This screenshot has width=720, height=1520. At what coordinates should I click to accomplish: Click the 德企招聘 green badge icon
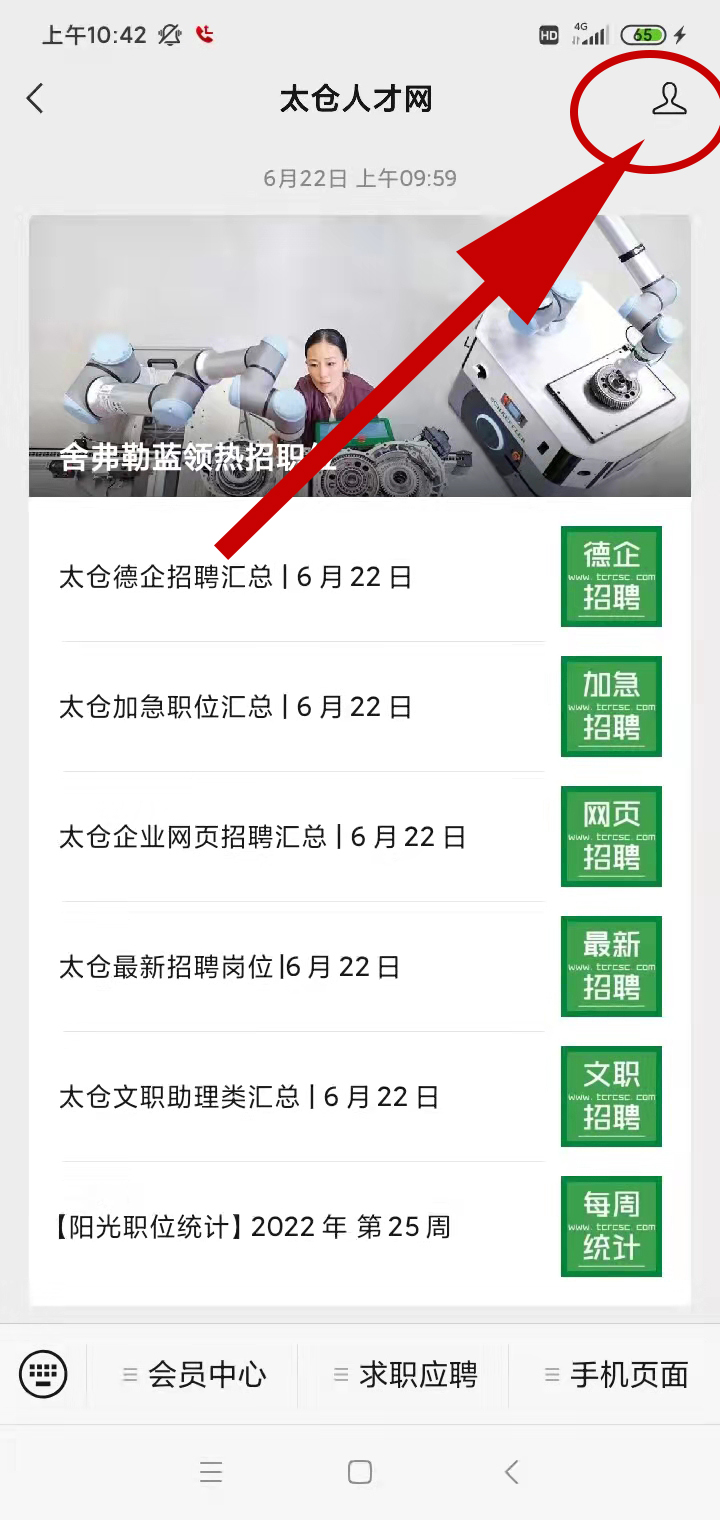click(611, 576)
